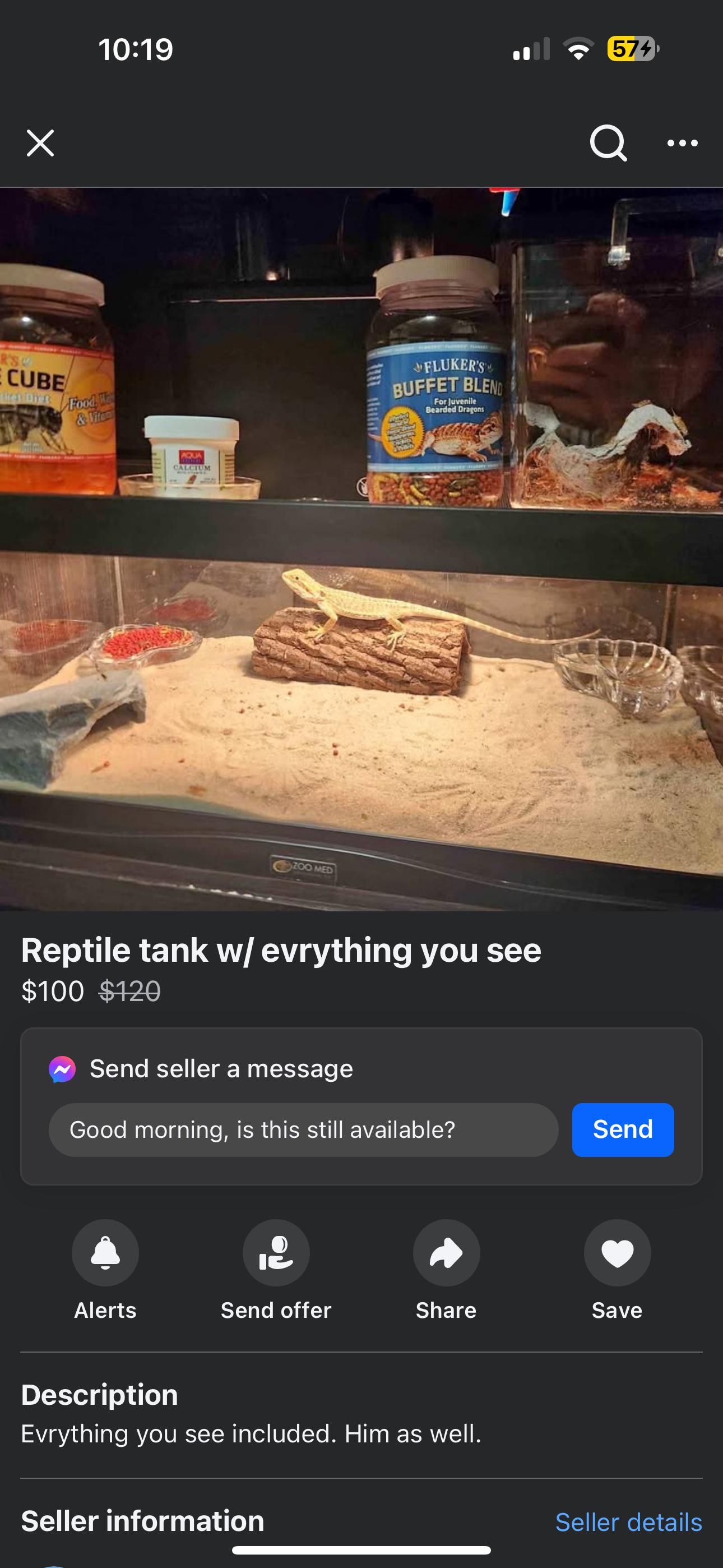Open the three-dot overflow menu
This screenshot has height=1568, width=723.
pos(682,143)
